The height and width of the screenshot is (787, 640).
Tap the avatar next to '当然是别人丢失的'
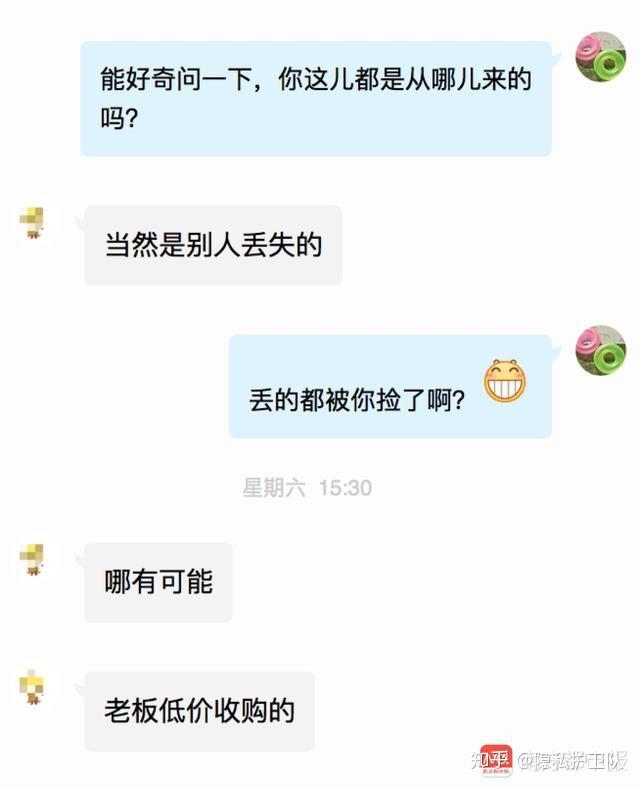coord(35,223)
